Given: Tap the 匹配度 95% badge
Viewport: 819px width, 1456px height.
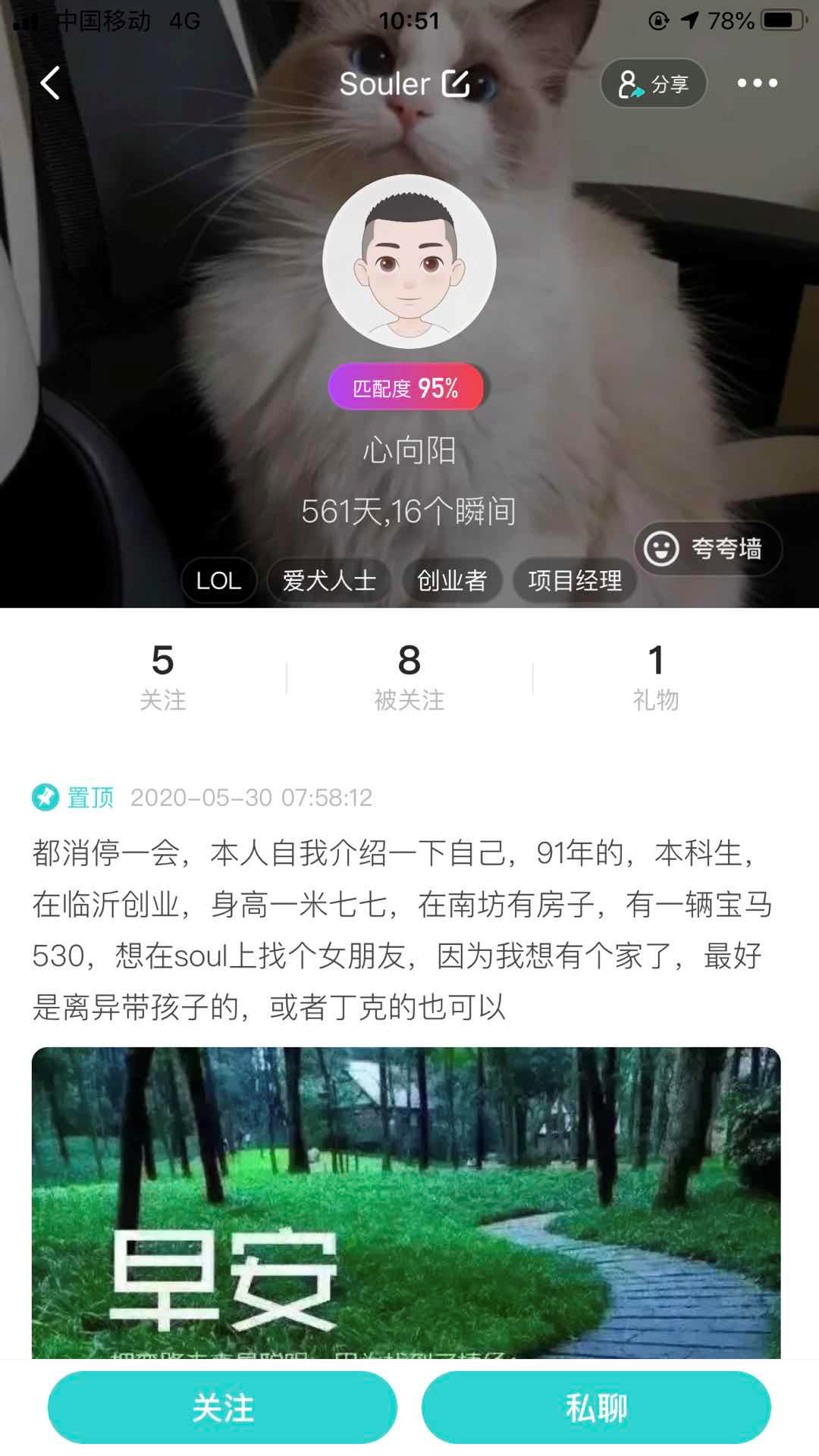Looking at the screenshot, I should coord(406,388).
